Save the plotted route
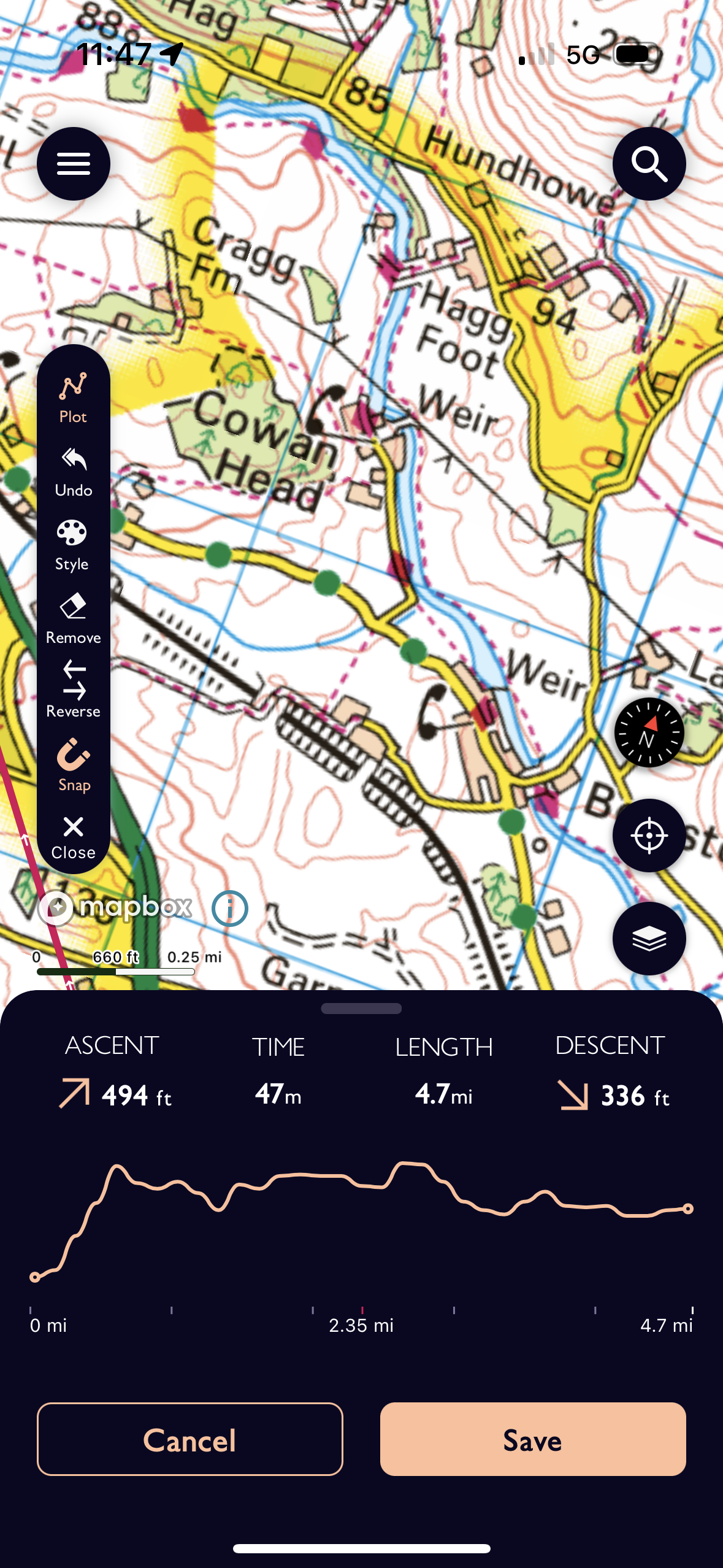Viewport: 723px width, 1568px height. (532, 1439)
